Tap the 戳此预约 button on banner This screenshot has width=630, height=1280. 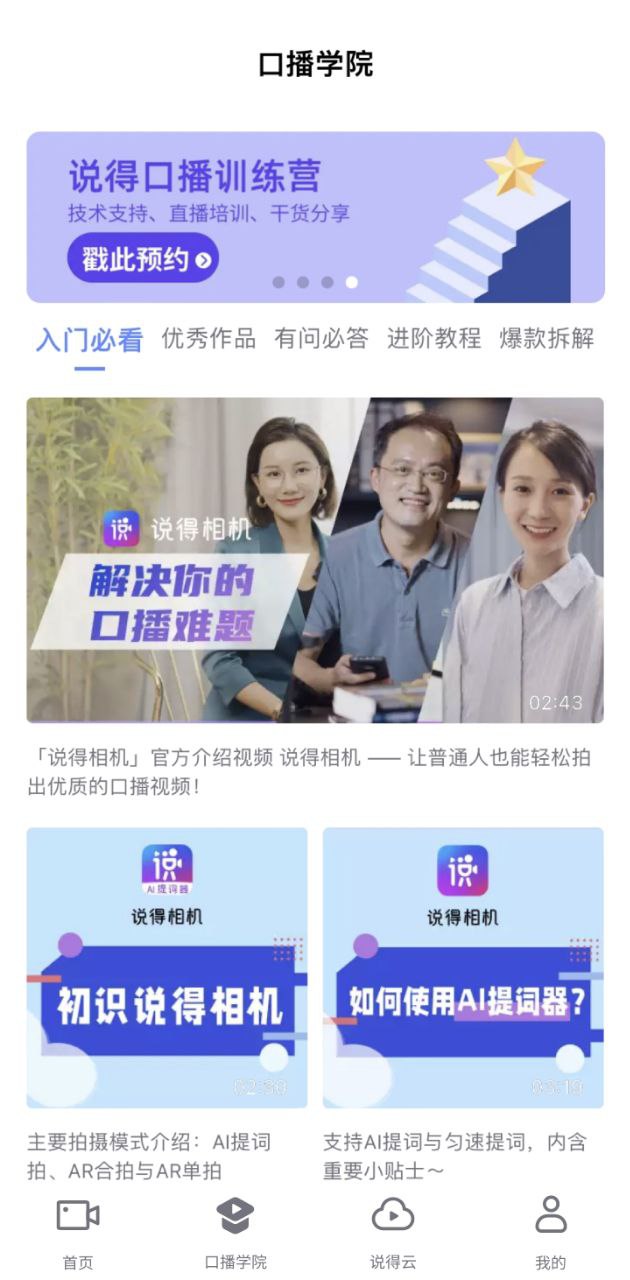[142, 259]
